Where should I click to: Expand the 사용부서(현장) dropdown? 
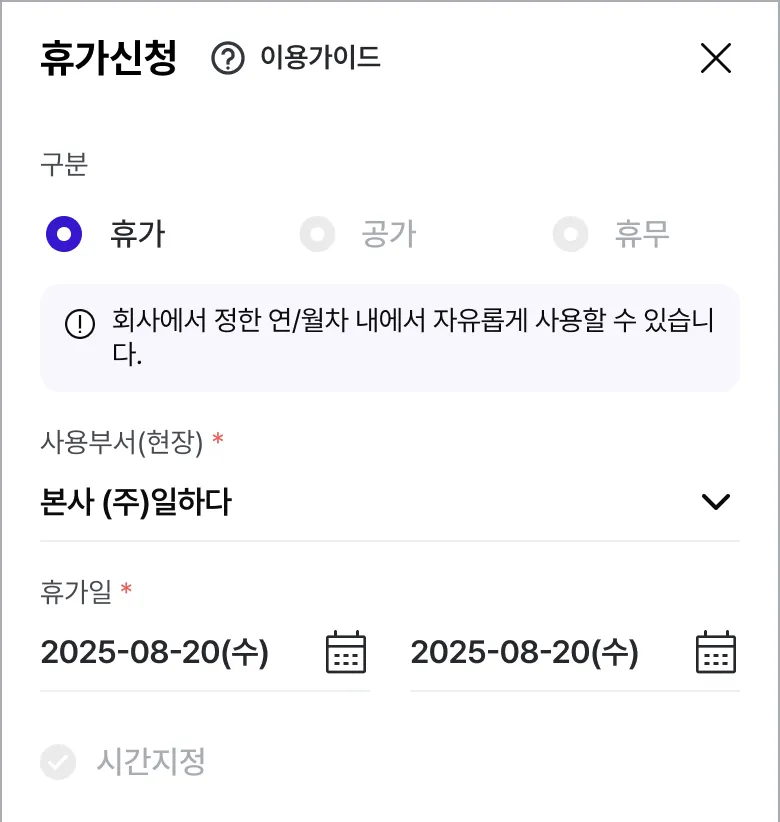click(716, 502)
